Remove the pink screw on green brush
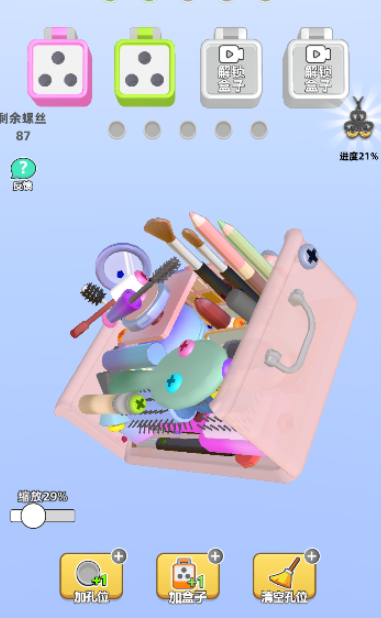The width and height of the screenshot is (381, 618). coord(186,349)
